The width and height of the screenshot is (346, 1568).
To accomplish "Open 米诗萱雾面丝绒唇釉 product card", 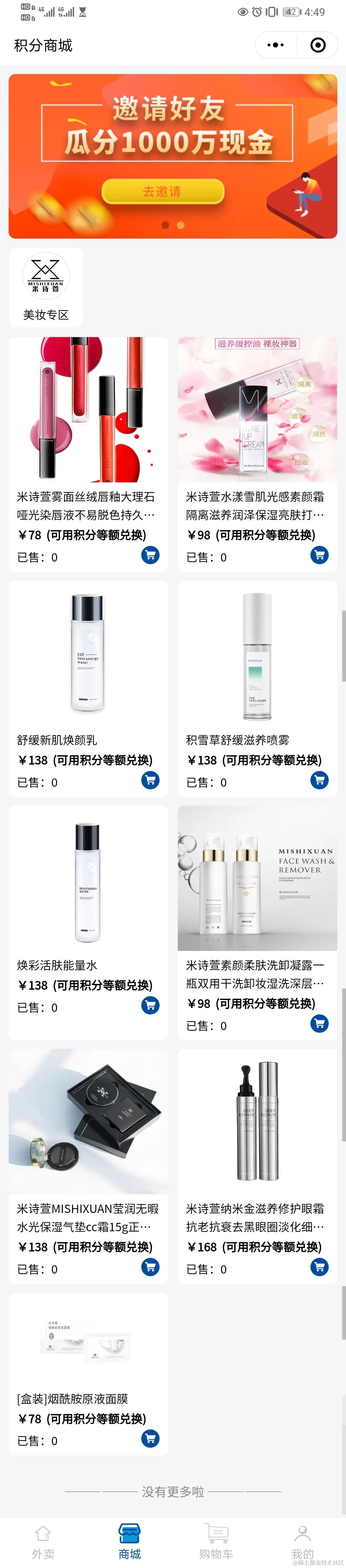I will coord(88,426).
